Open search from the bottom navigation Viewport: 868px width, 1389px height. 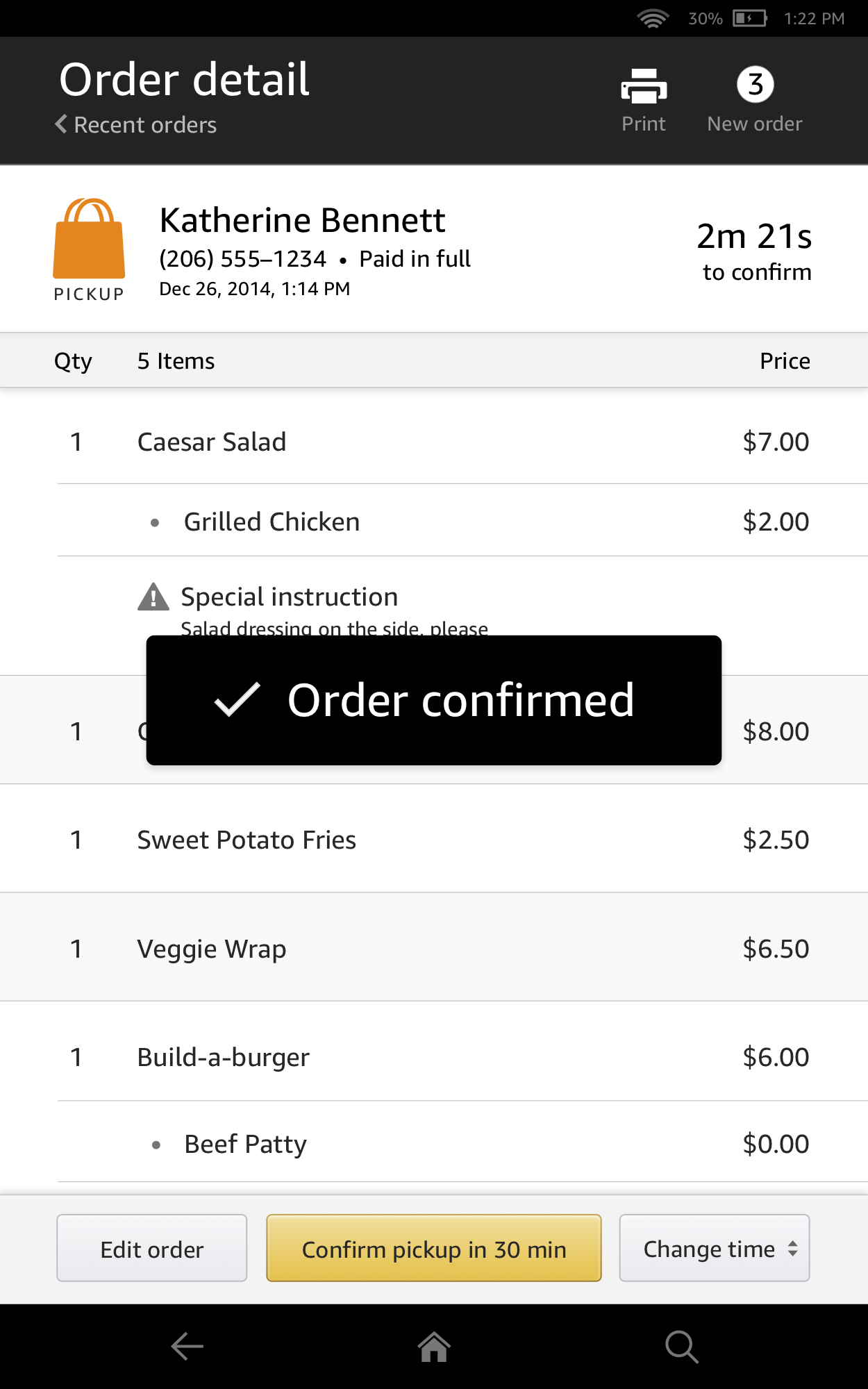coord(681,1346)
